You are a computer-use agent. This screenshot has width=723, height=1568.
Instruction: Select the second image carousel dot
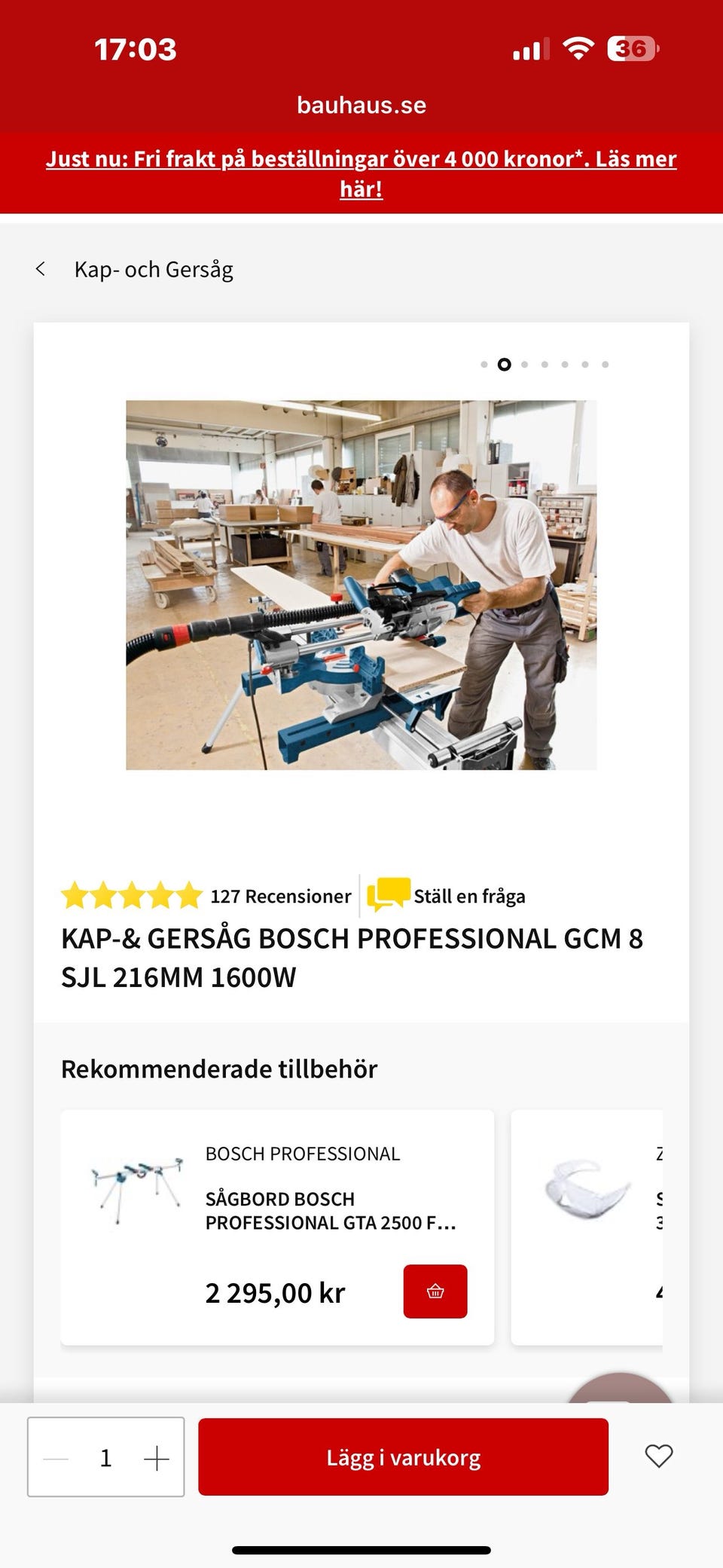click(504, 364)
